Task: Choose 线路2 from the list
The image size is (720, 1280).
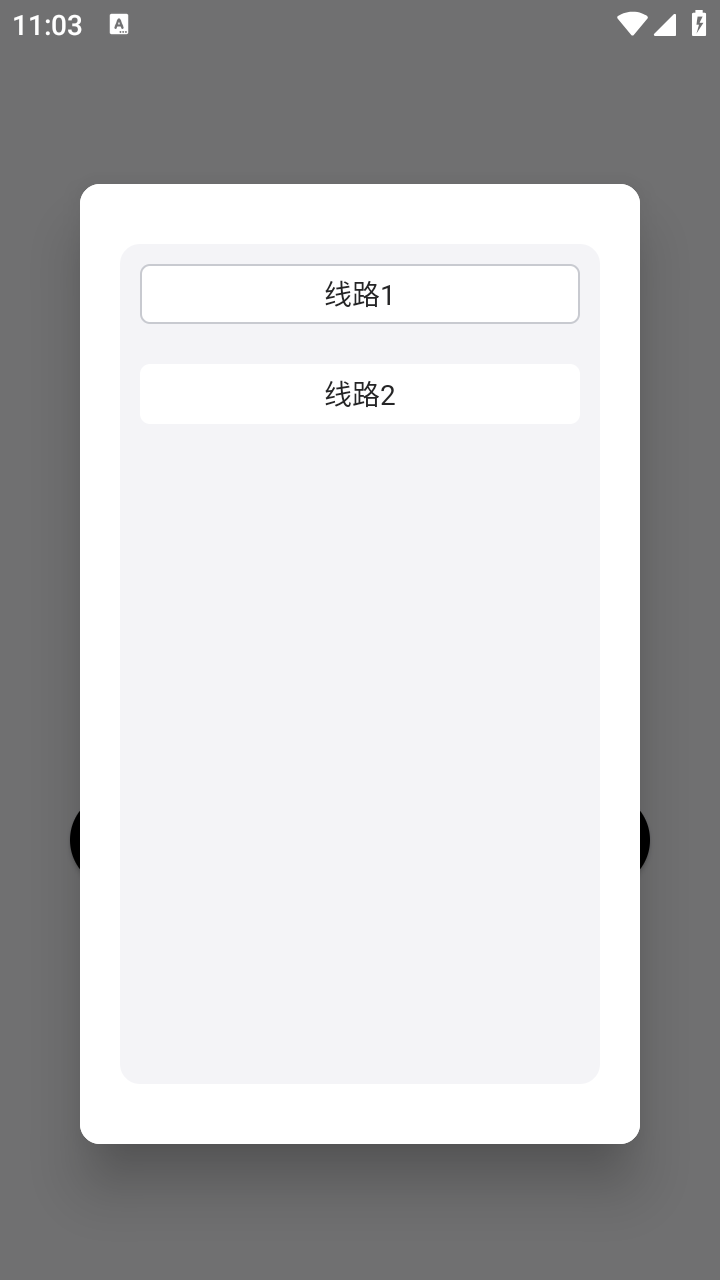Action: tap(360, 394)
